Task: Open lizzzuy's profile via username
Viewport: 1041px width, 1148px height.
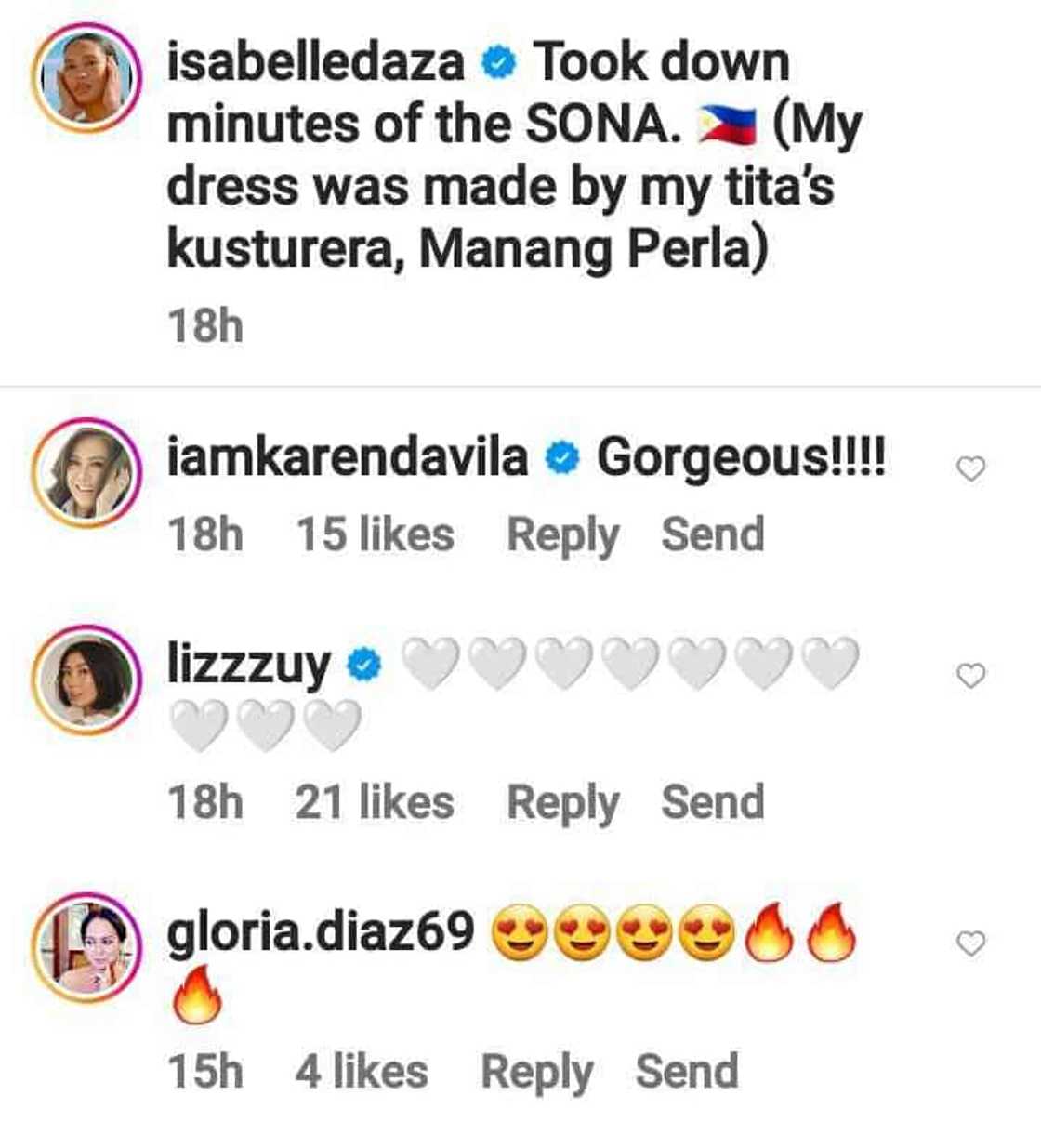Action: (x=248, y=664)
